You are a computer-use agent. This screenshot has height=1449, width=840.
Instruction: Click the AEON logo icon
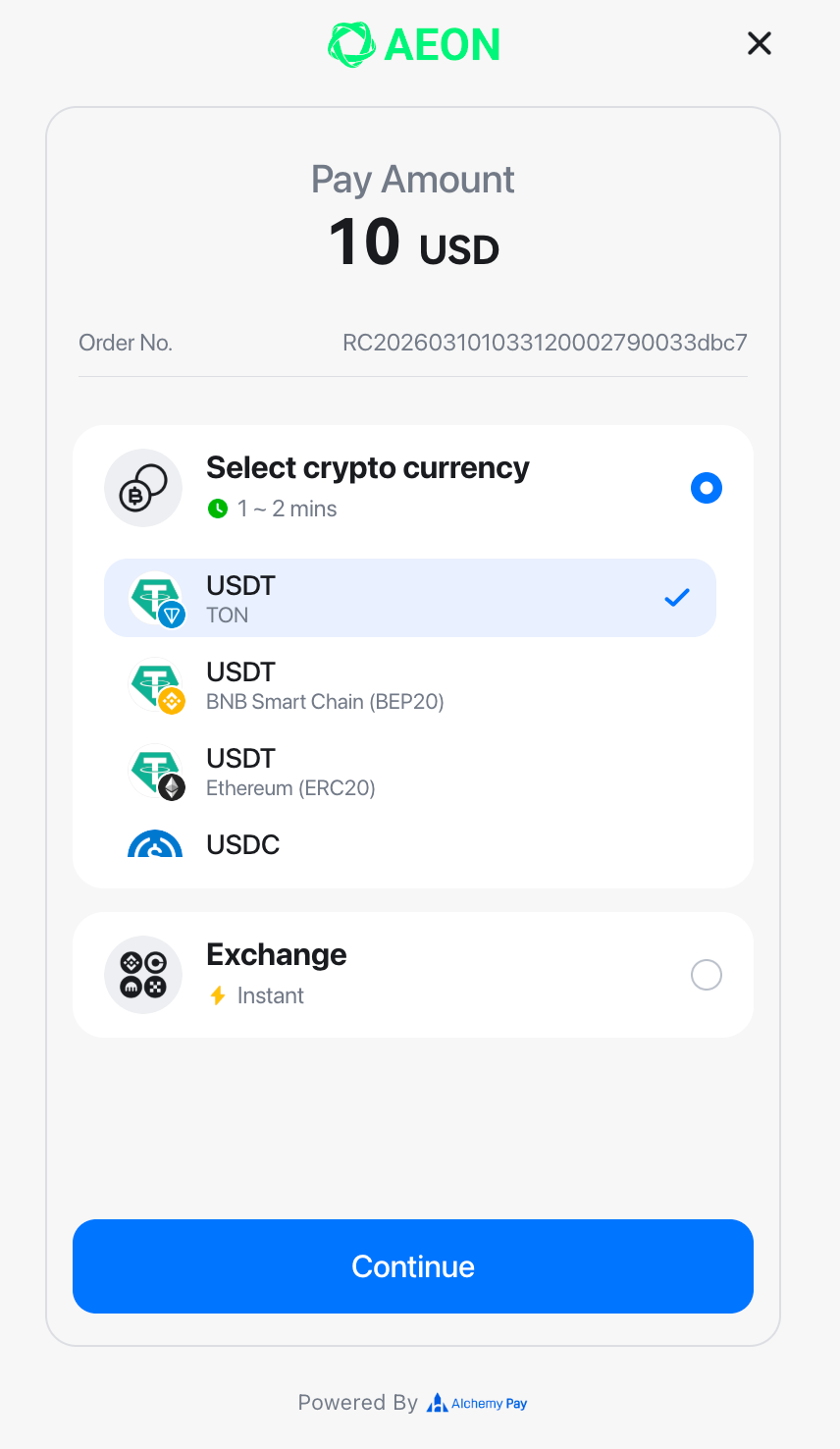point(353,43)
